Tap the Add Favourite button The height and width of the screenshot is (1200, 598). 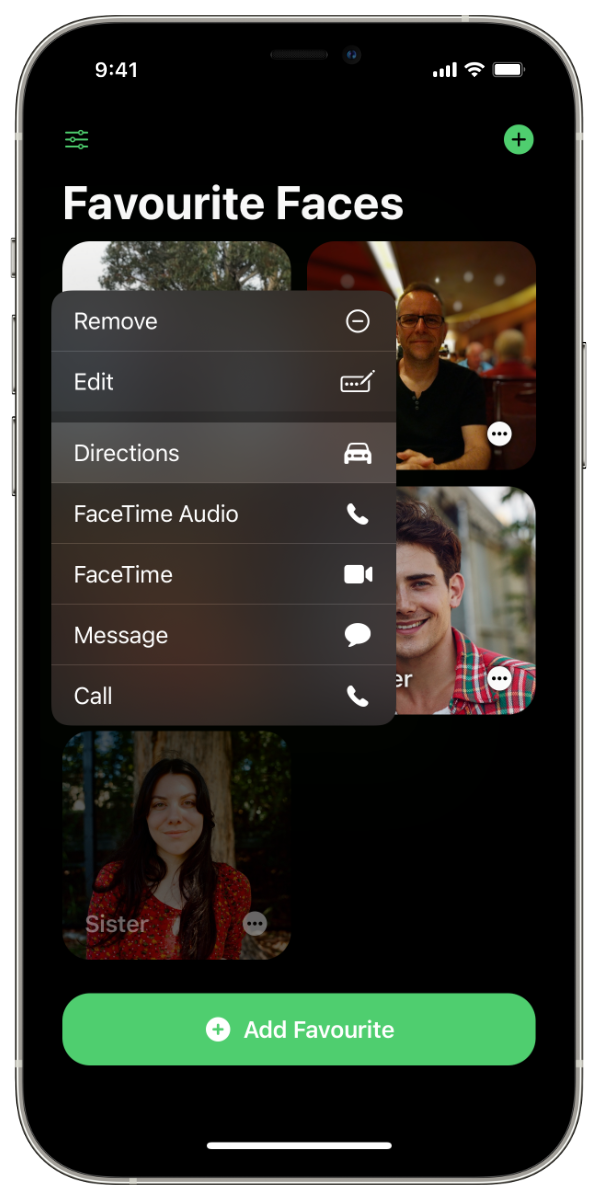point(299,1029)
